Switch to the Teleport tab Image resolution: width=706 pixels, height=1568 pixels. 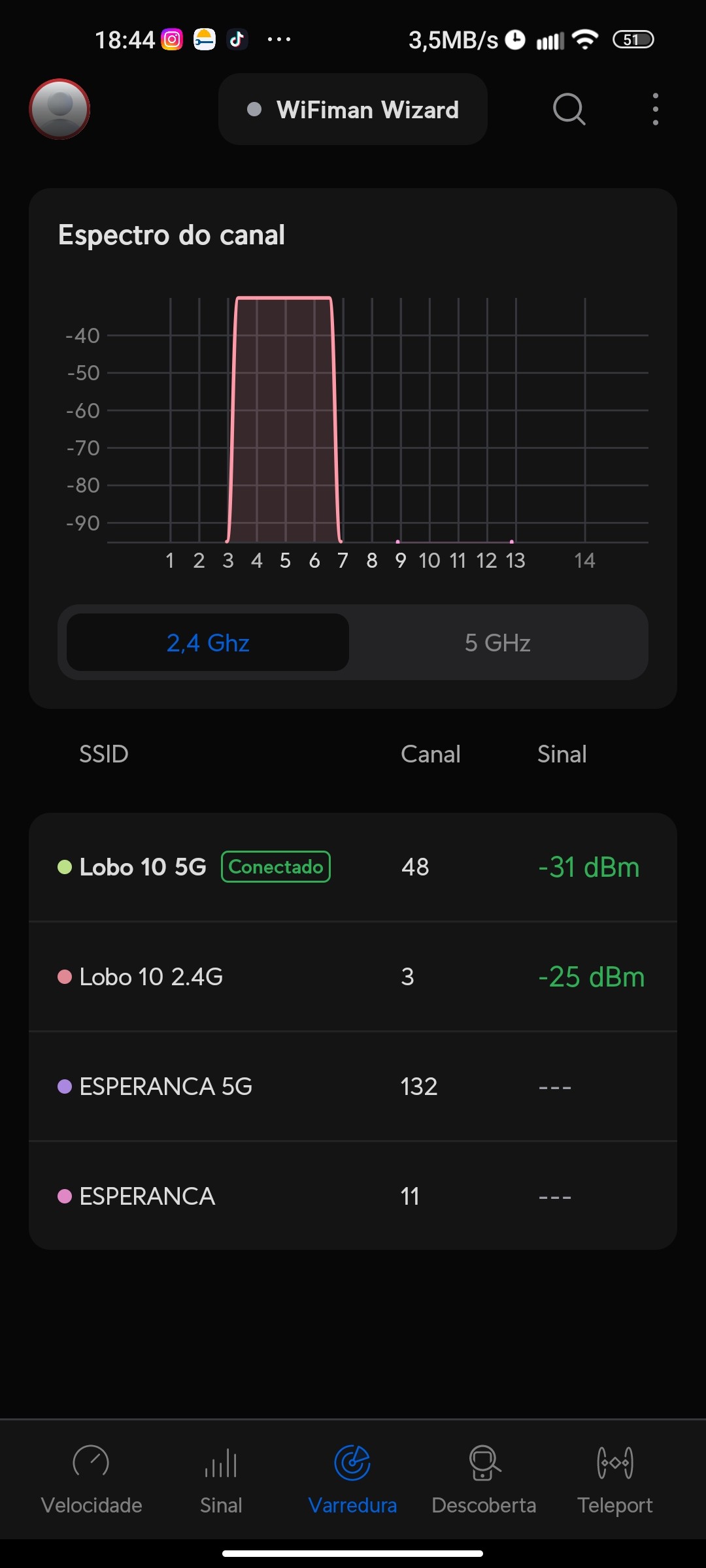click(x=614, y=1478)
